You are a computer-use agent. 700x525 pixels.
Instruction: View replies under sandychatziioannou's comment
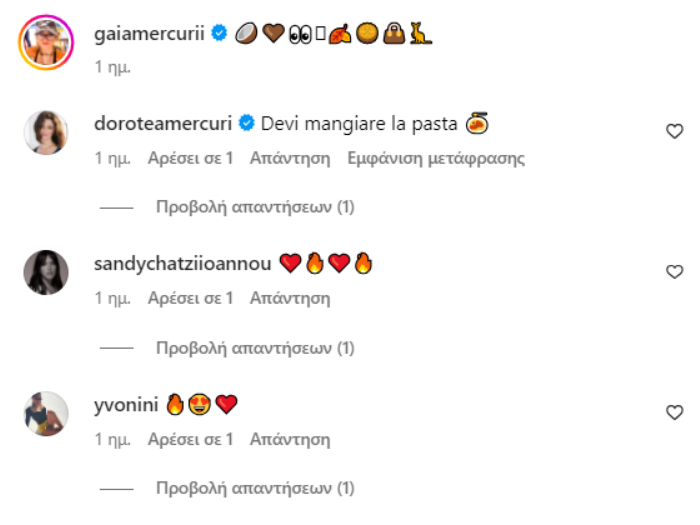click(255, 348)
